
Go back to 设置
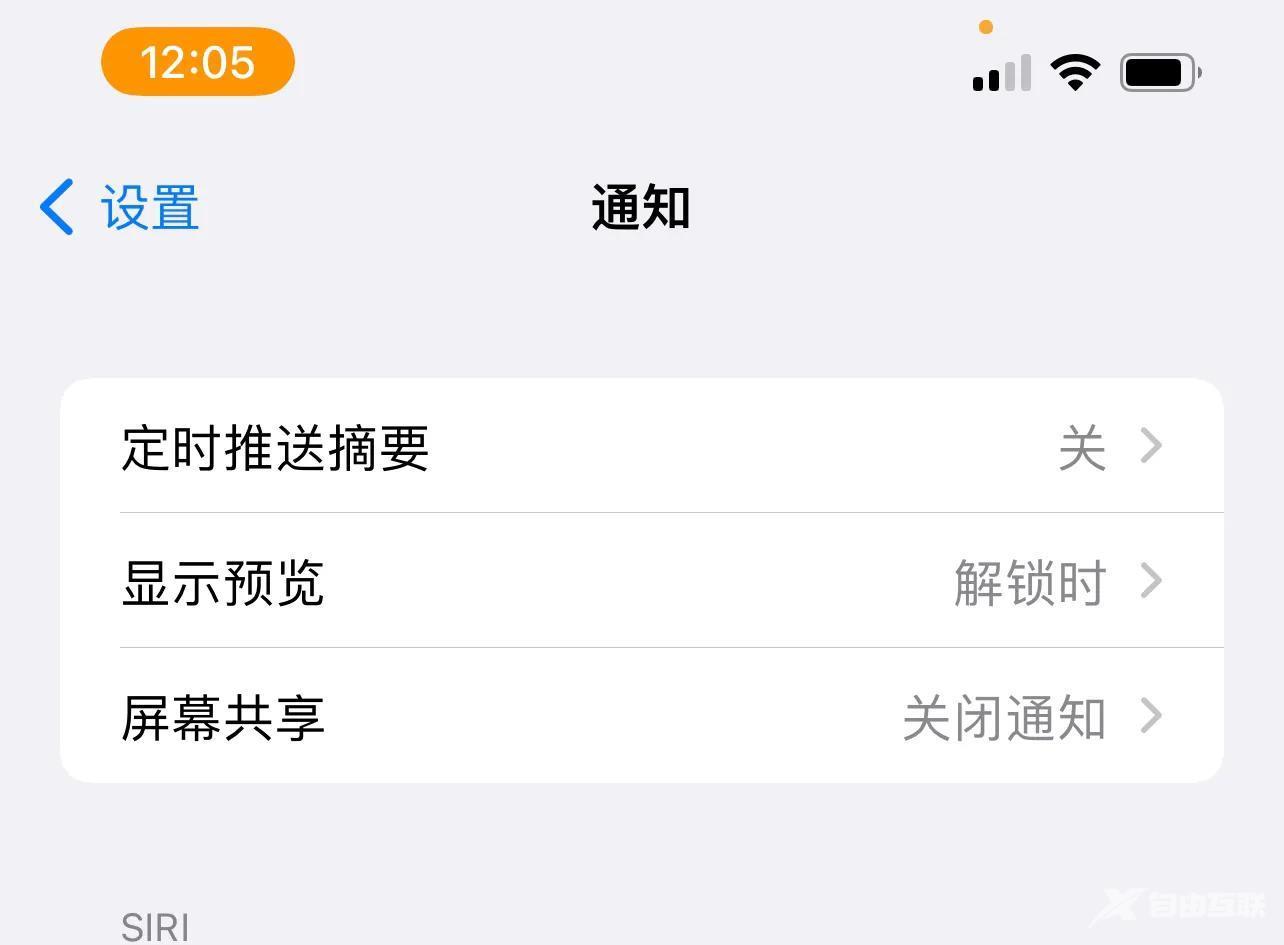tap(120, 208)
